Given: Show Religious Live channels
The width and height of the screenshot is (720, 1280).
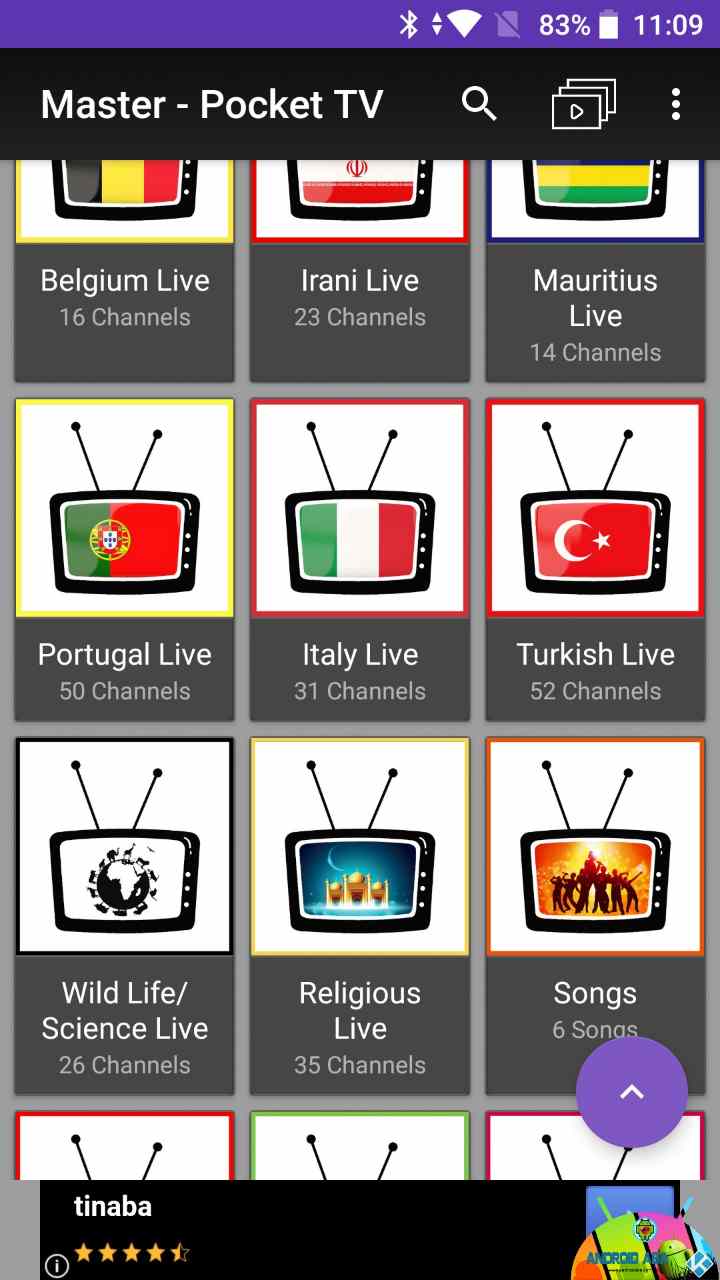Looking at the screenshot, I should coord(360,900).
